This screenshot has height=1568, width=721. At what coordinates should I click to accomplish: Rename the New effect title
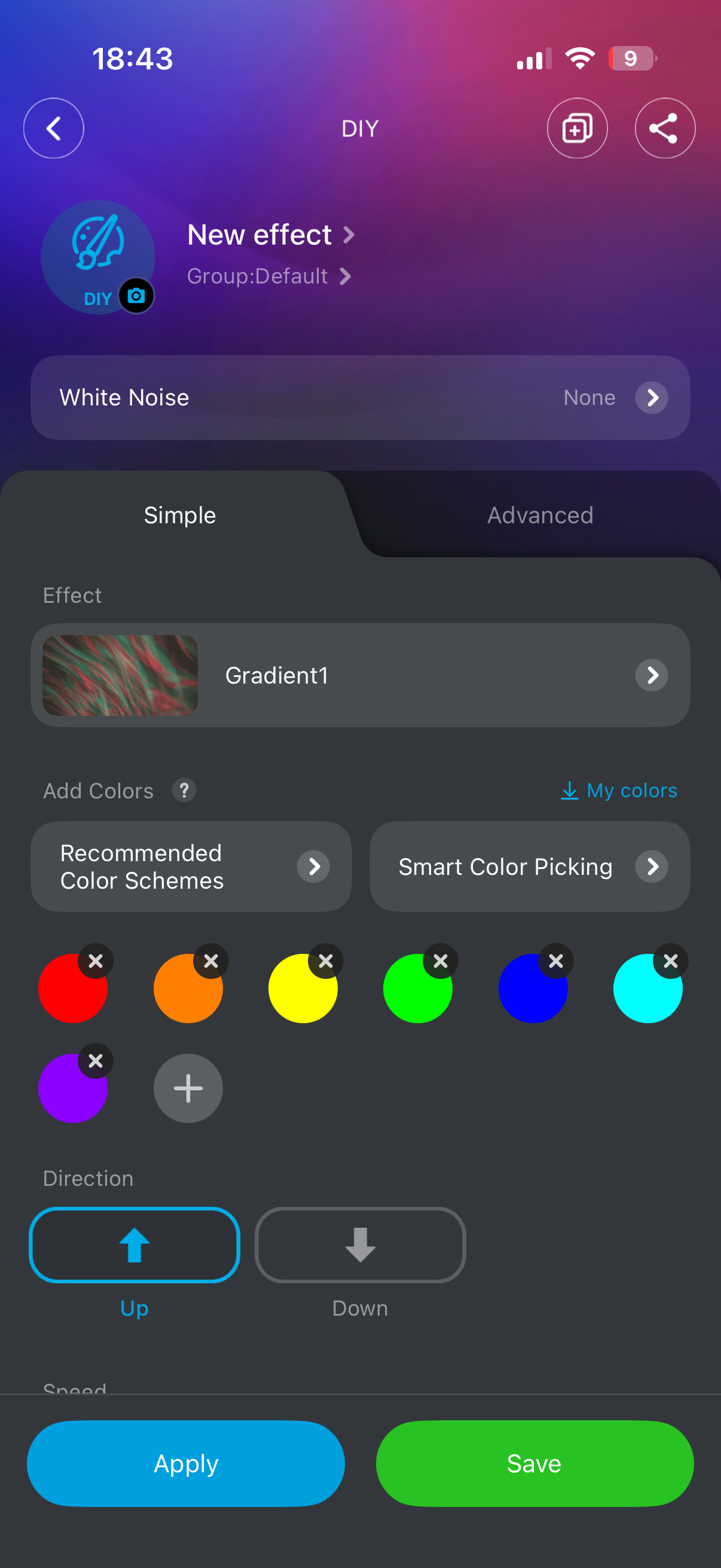click(270, 235)
